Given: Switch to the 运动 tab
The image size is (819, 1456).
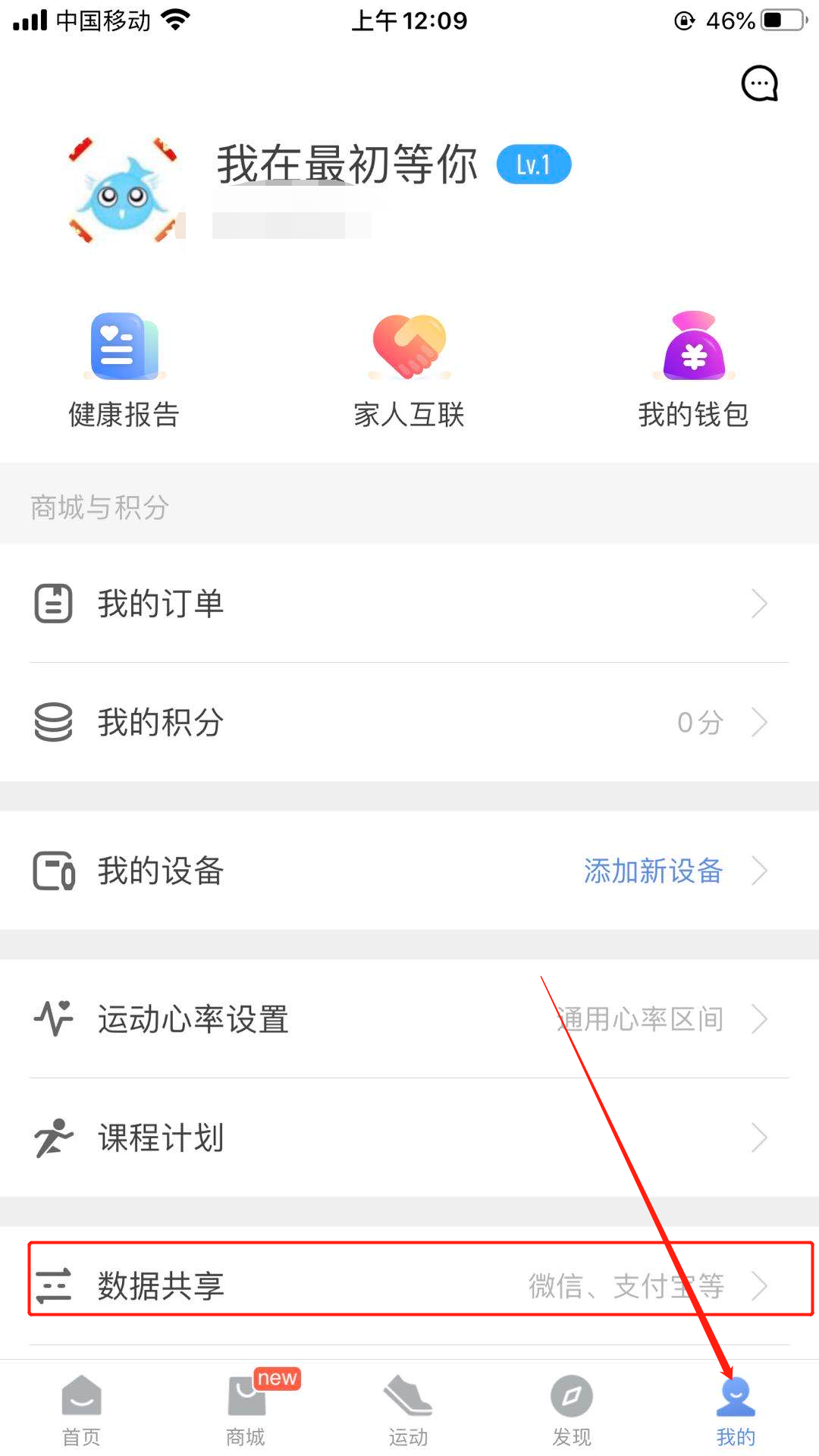Looking at the screenshot, I should coord(409,1409).
